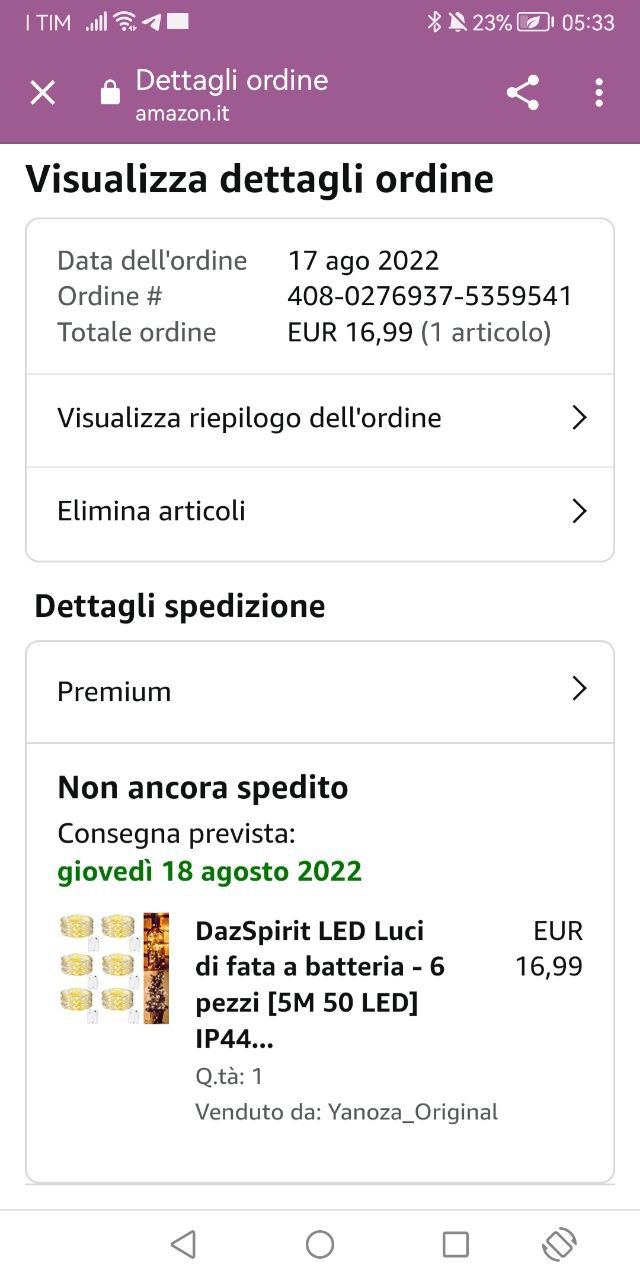Screen dimensions: 640x1280
Task: Show recent apps
Action: [456, 1244]
